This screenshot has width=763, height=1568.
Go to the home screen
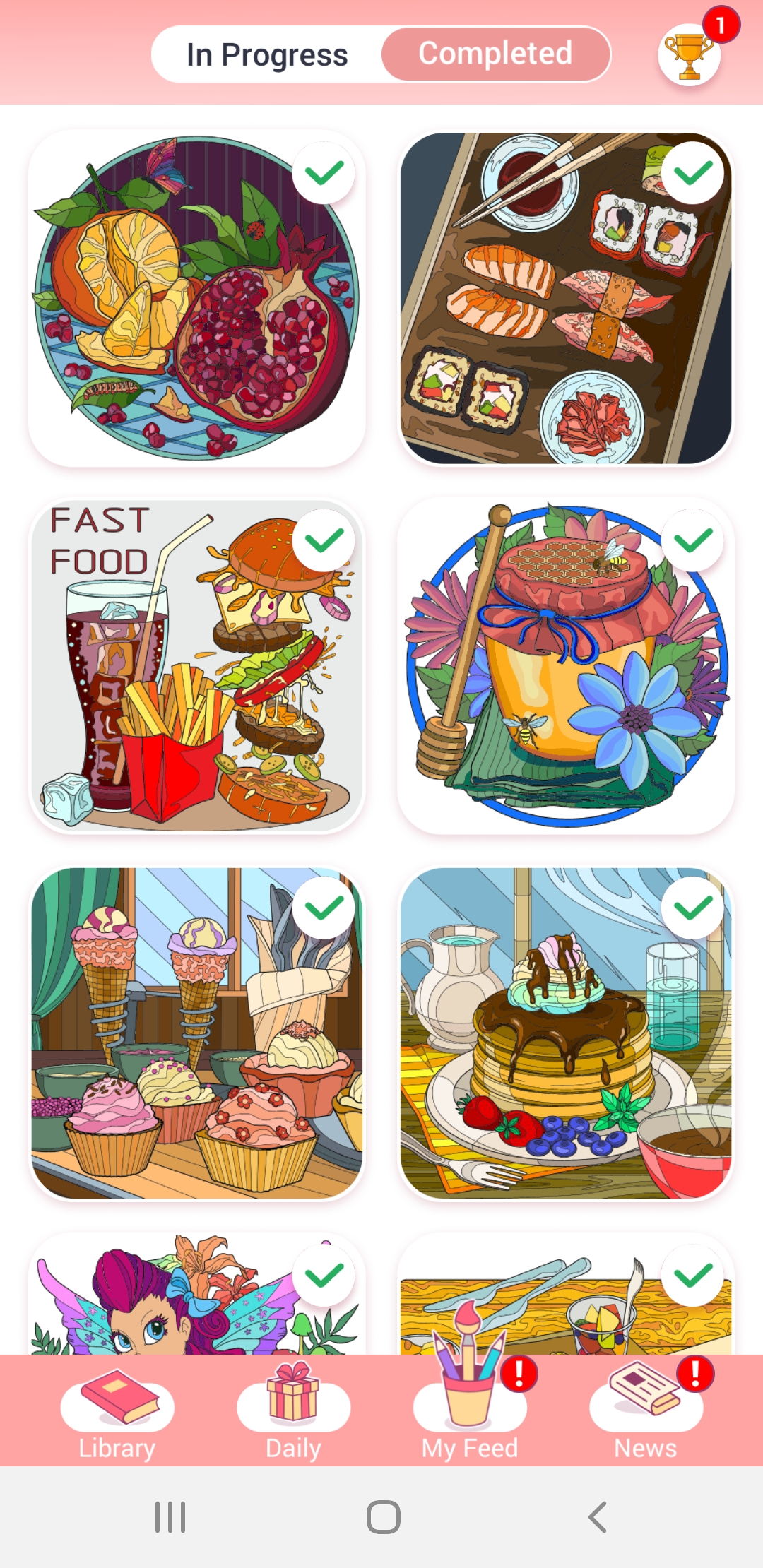[383, 1516]
